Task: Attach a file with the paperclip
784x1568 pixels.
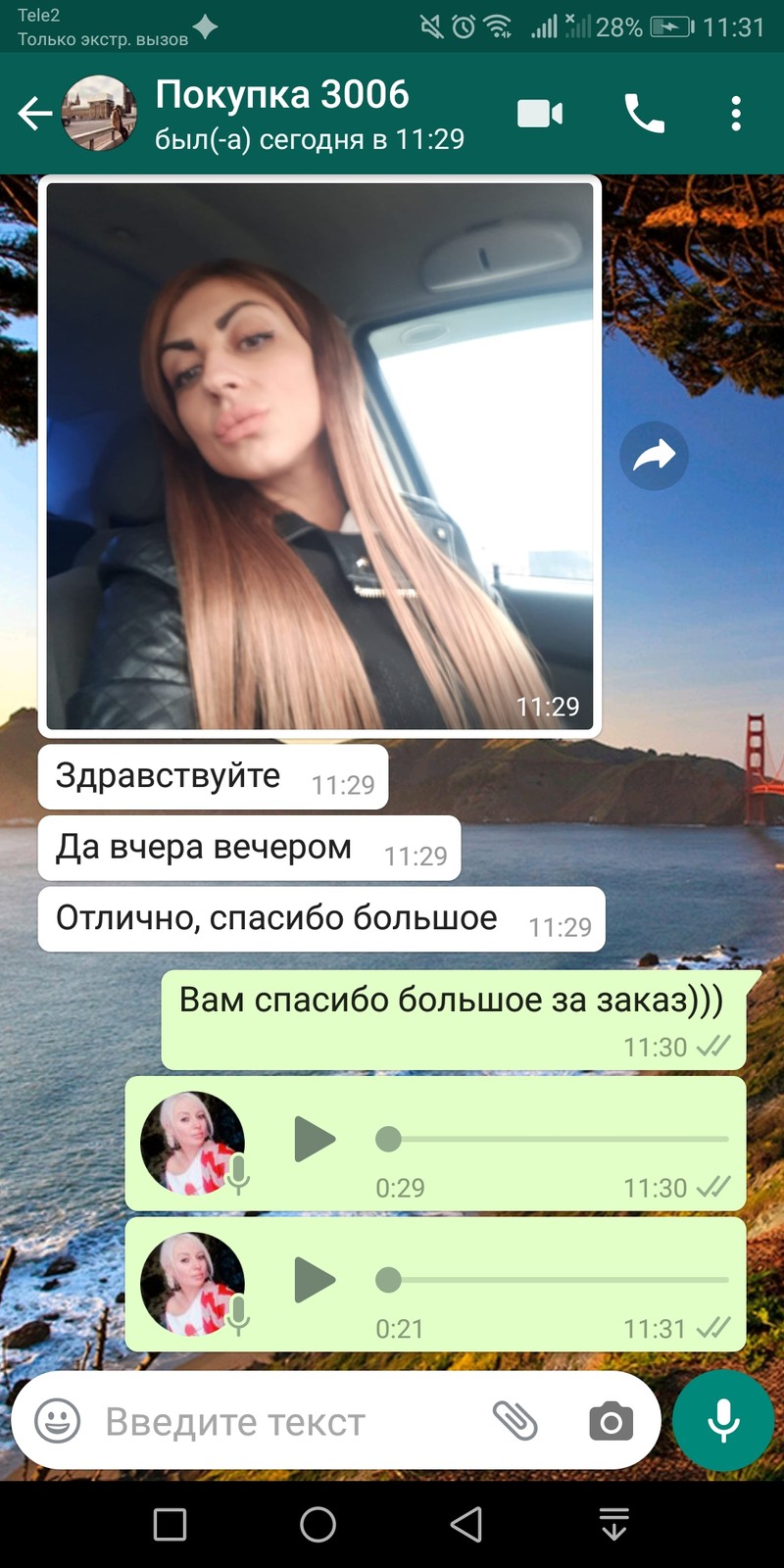Action: click(514, 1421)
